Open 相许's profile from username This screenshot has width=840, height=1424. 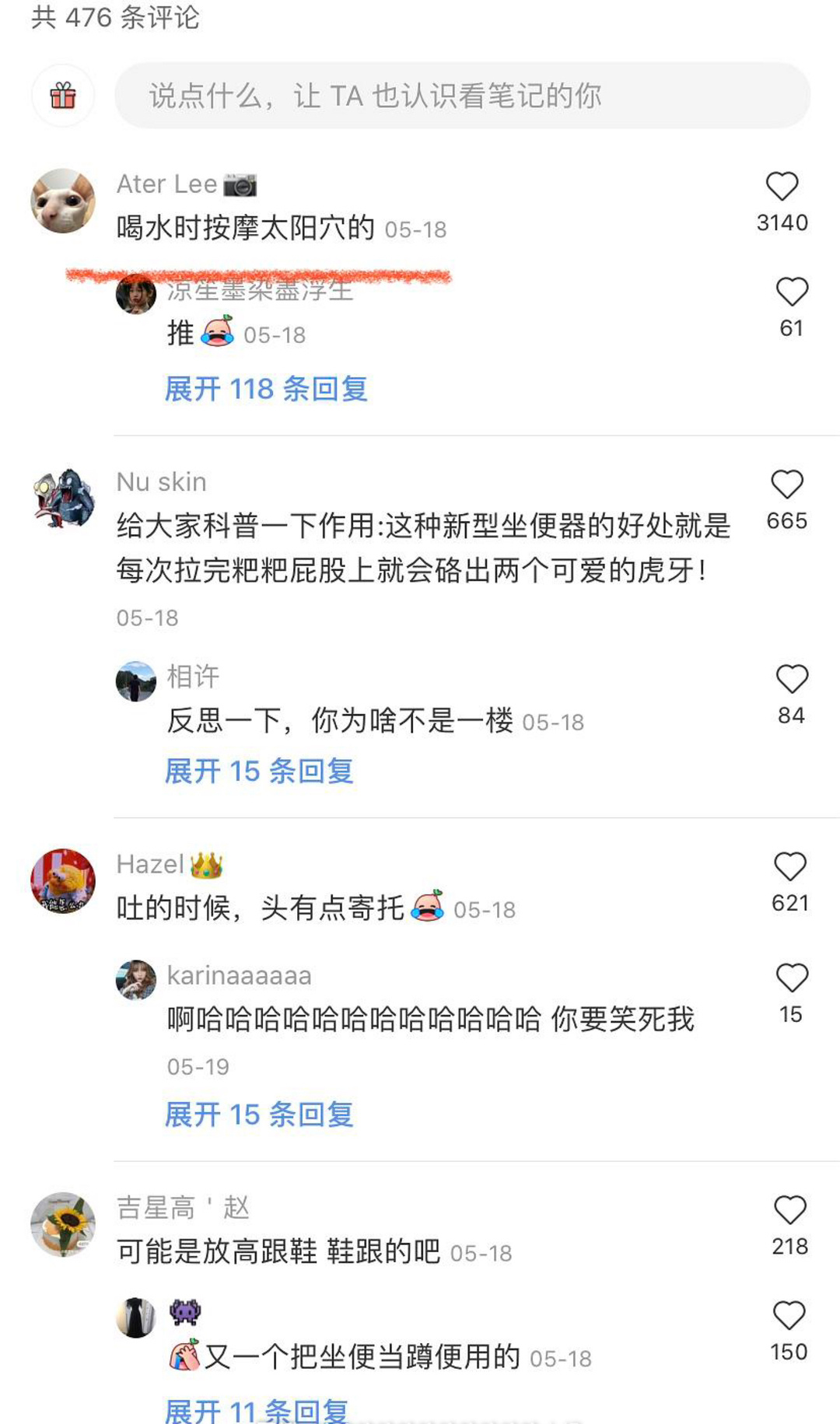coord(193,676)
